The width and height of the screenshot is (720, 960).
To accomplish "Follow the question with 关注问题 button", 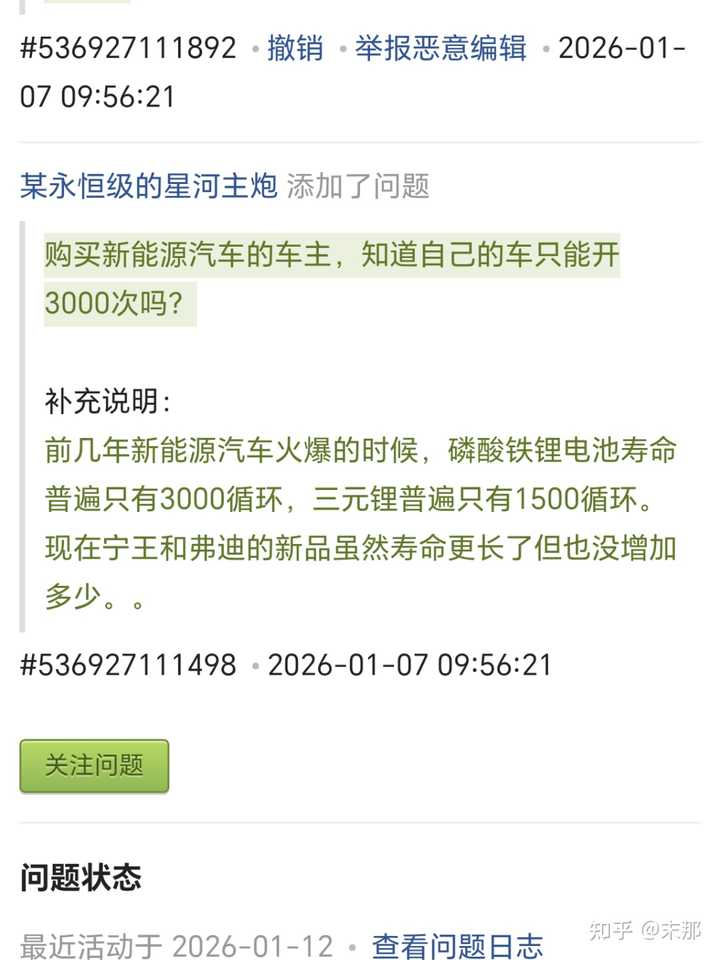I will coord(94,765).
